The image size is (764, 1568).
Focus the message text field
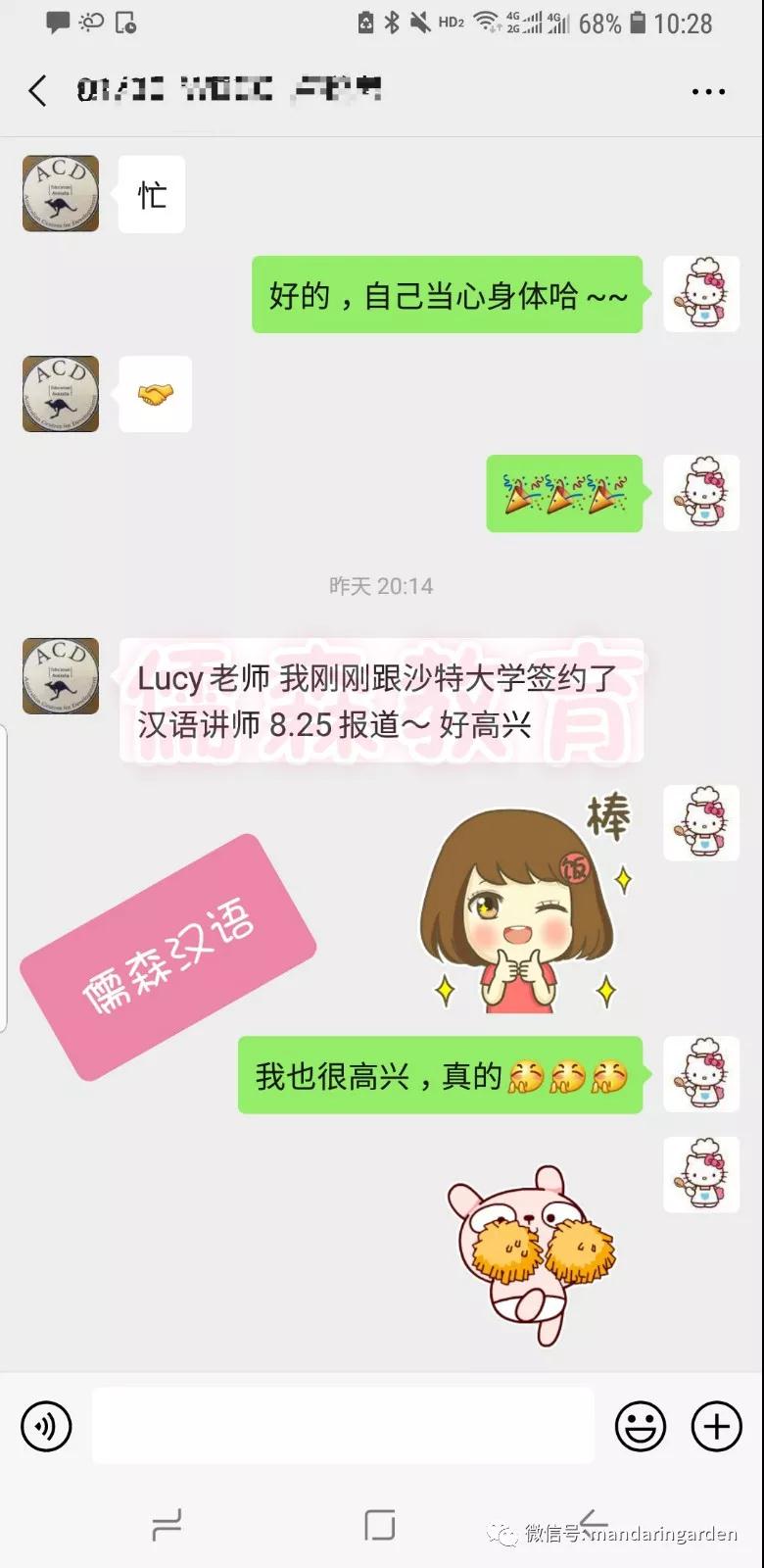(x=343, y=1426)
